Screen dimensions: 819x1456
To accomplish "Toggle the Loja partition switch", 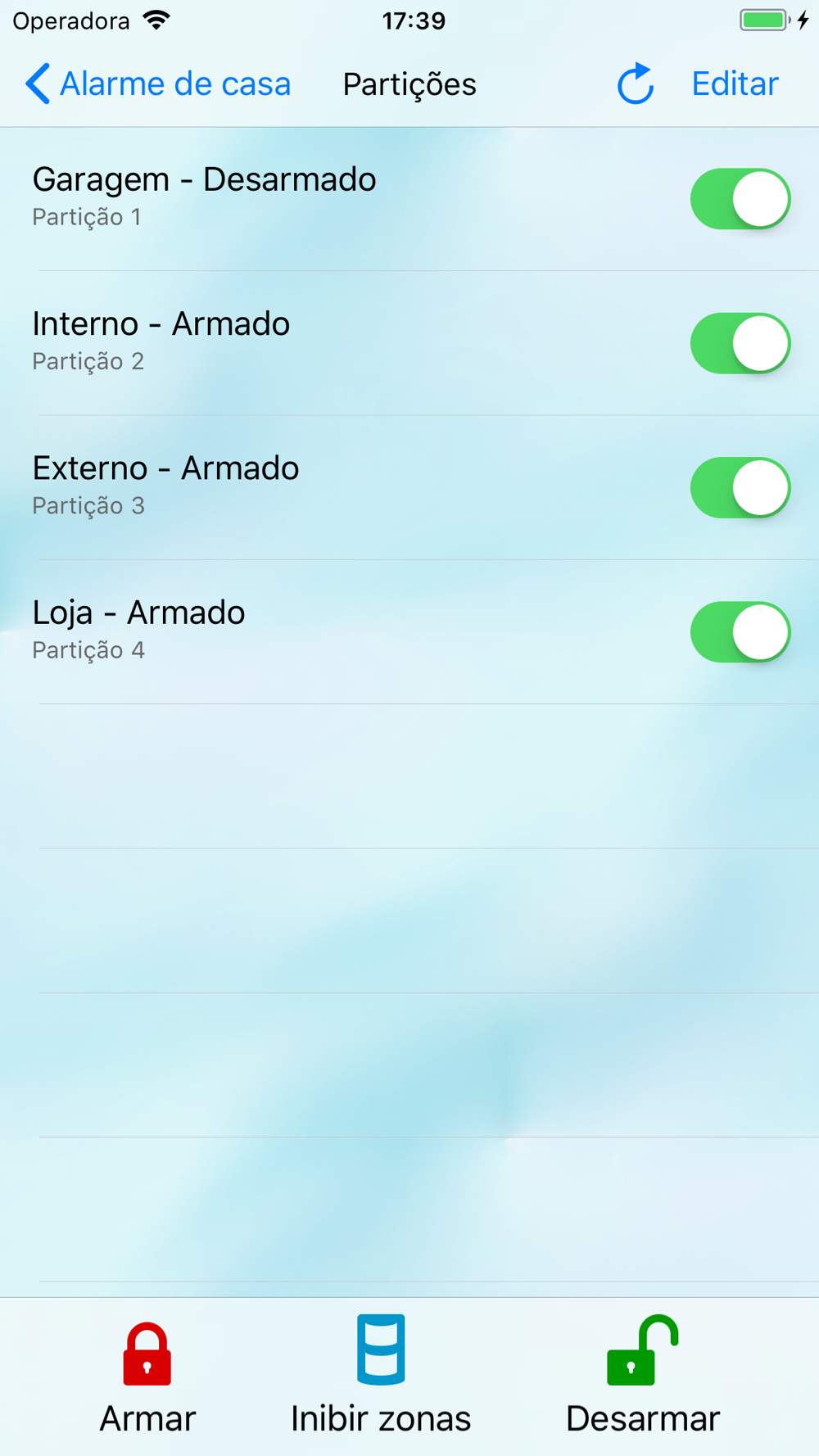I will pyautogui.click(x=740, y=632).
